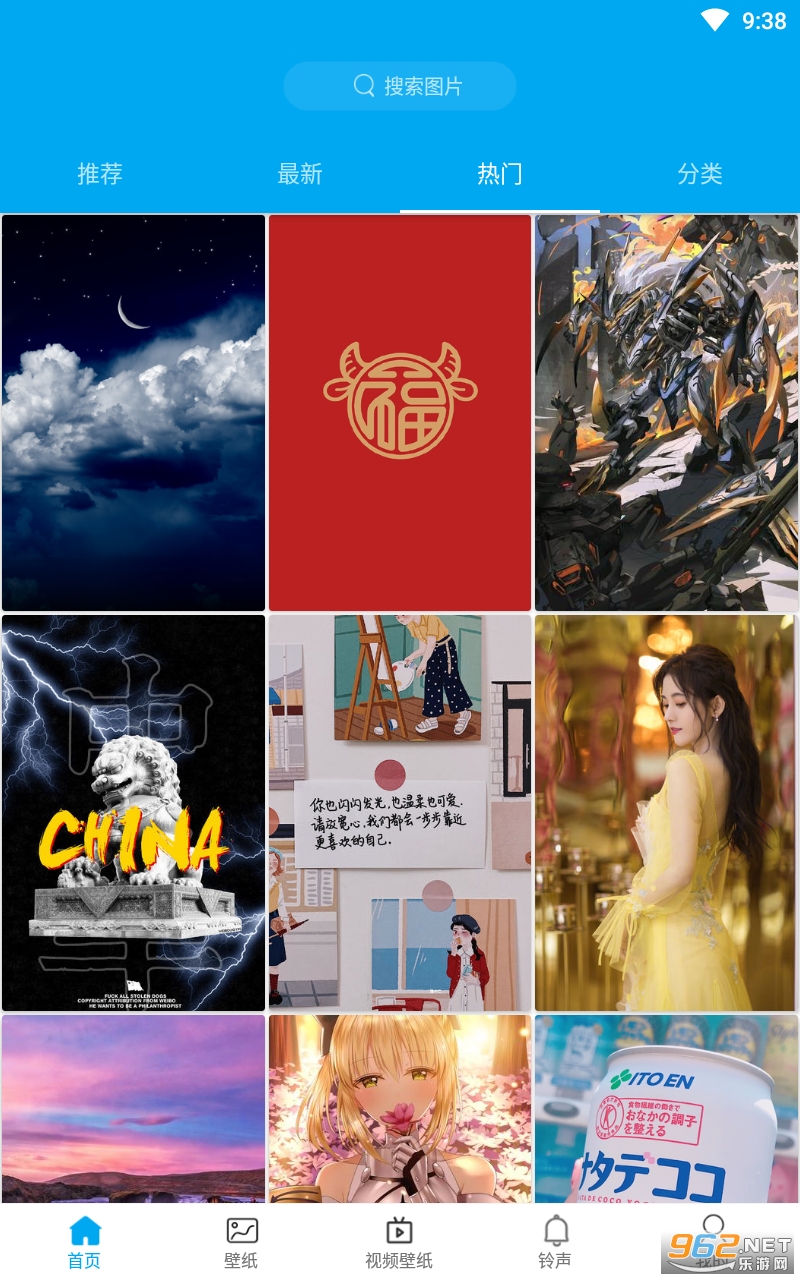This screenshot has height=1280, width=800.
Task: Open the ITO EN can wallpaper
Action: [666, 1109]
